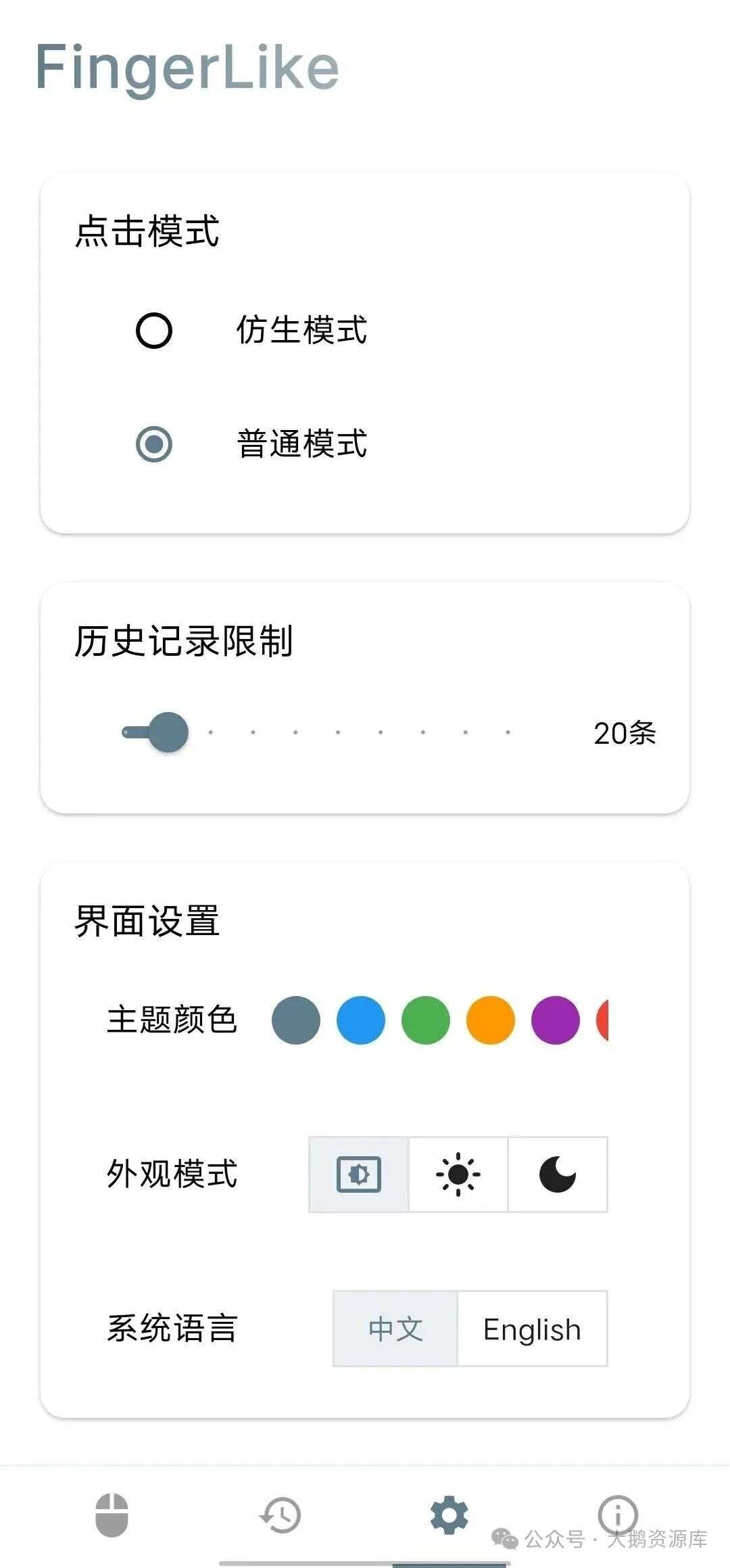Tap the history limit slider handle
Screen dimensions: 730x1568
(168, 732)
